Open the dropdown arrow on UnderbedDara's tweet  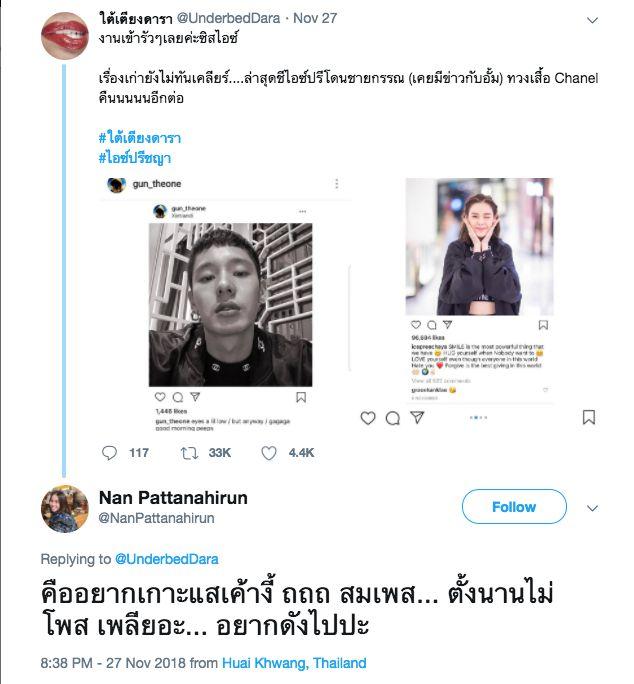pyautogui.click(x=592, y=20)
